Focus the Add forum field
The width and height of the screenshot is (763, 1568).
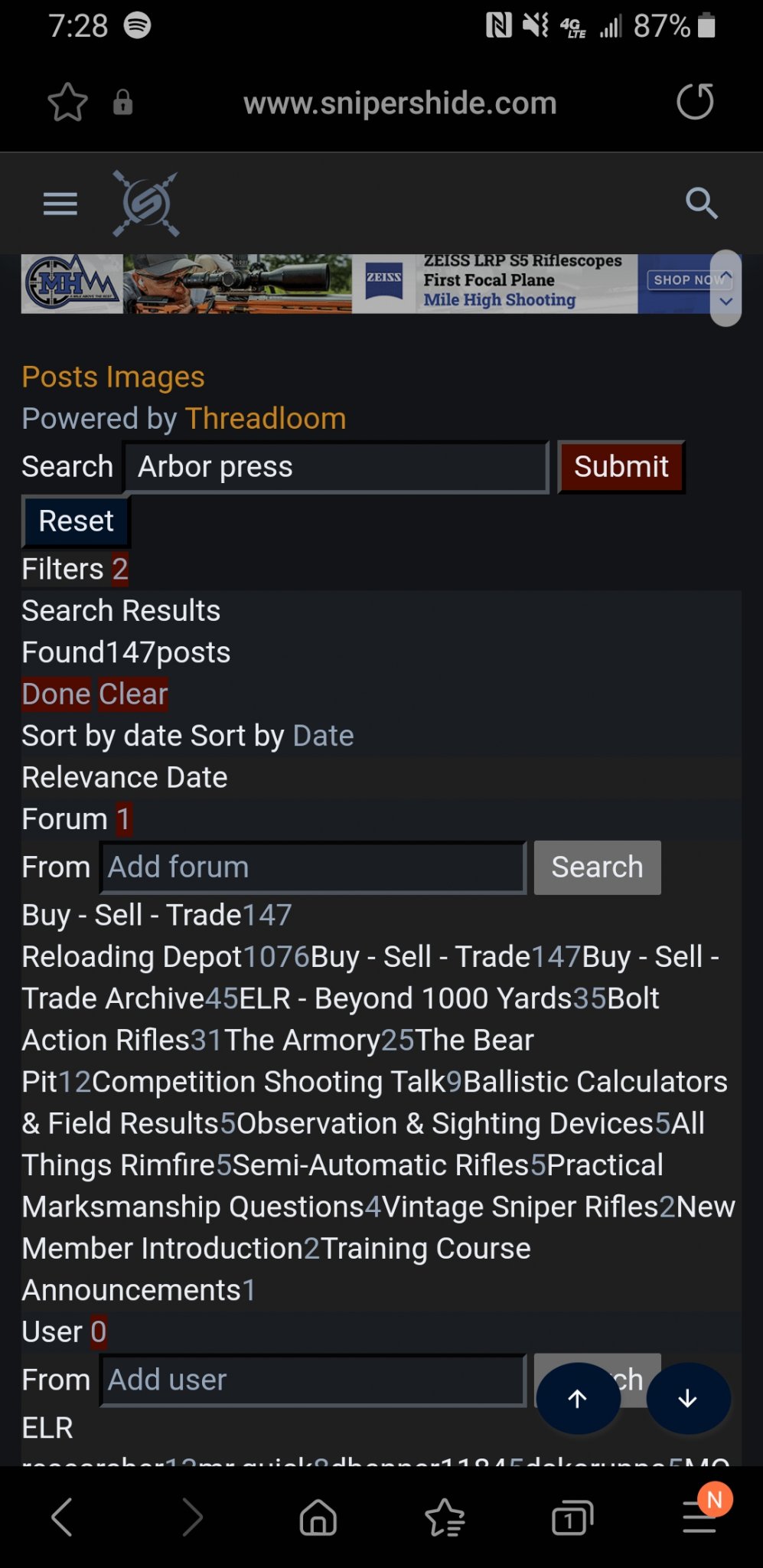[x=313, y=867]
